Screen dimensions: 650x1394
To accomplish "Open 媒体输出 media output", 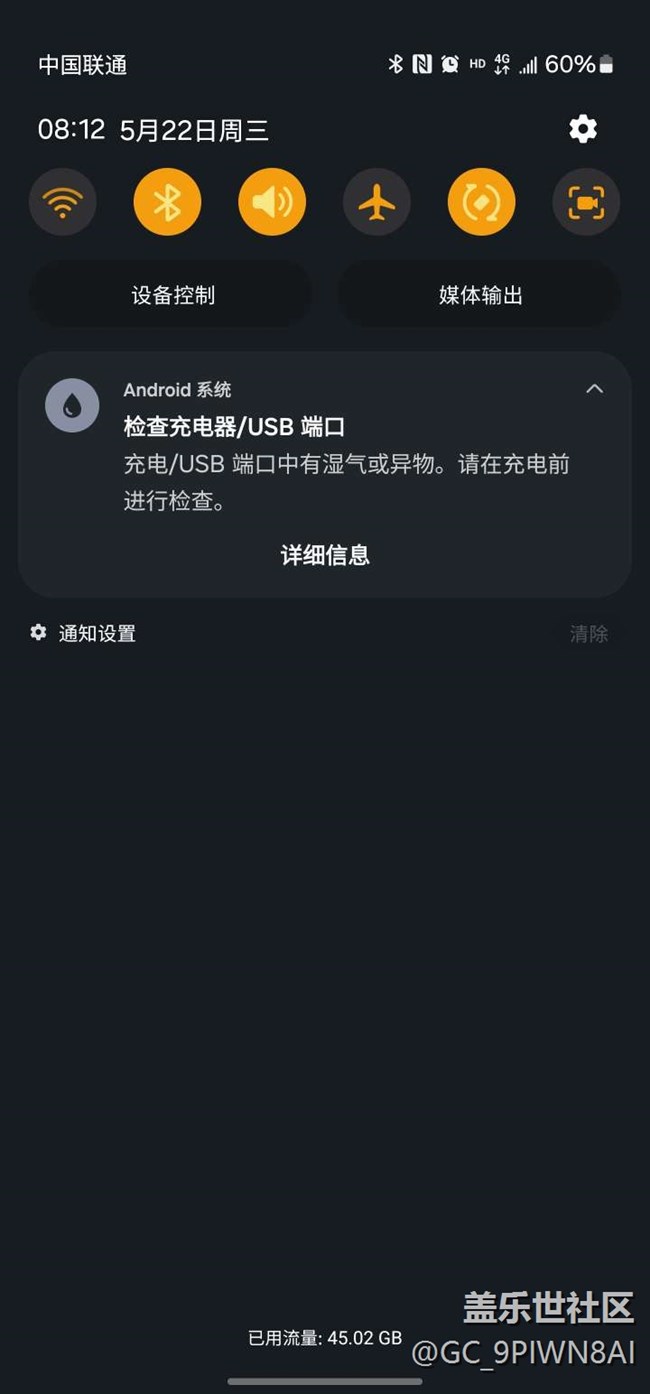I will coord(480,295).
